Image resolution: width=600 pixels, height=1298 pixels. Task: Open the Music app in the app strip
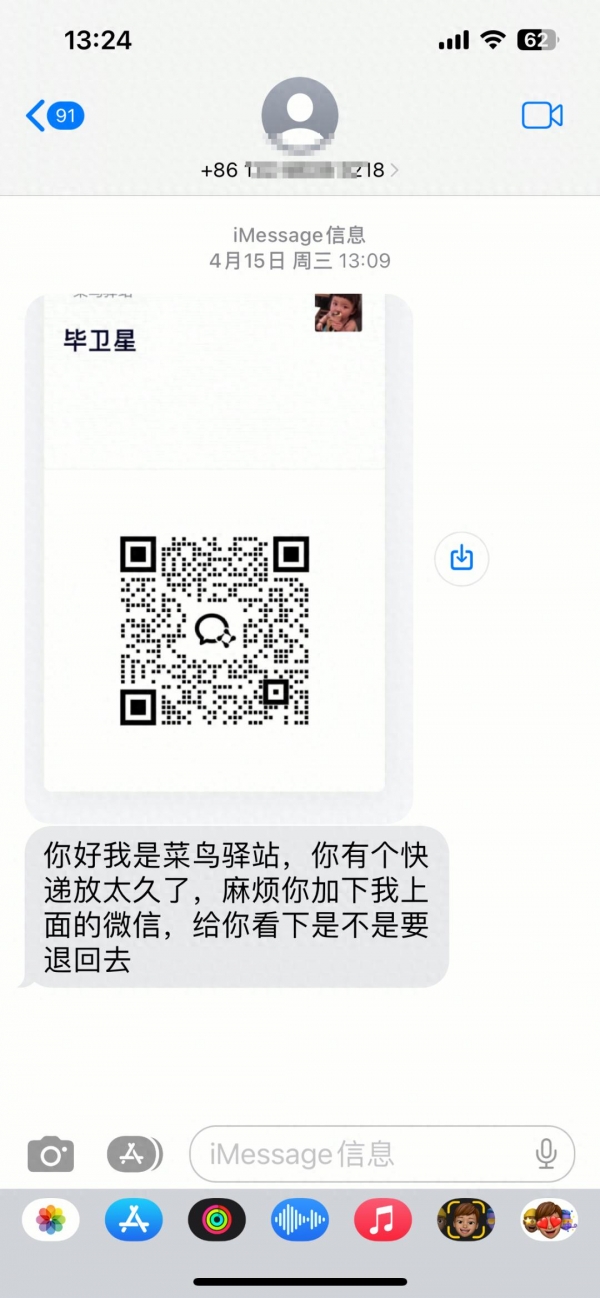click(x=383, y=1220)
